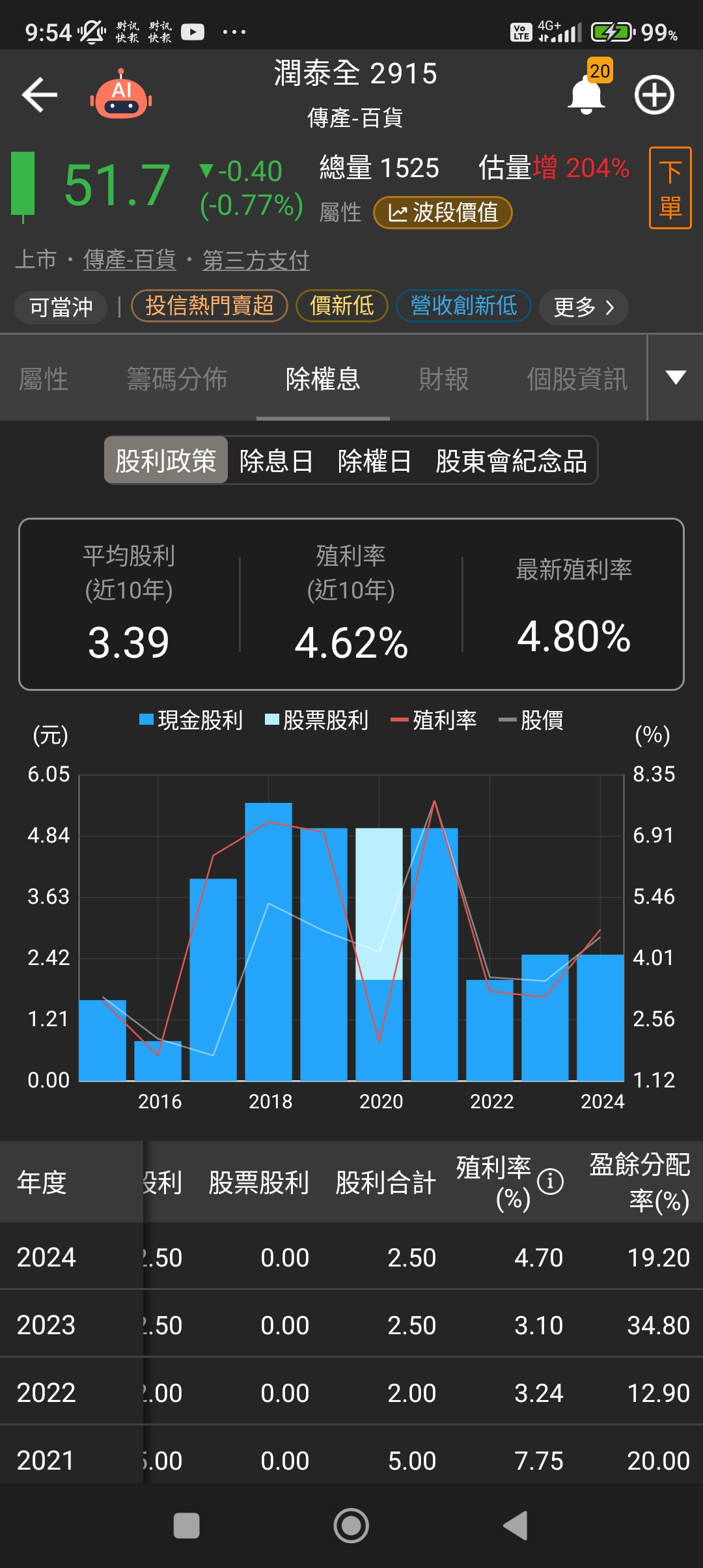Select the 除權日 segment
703x1568 pixels.
[374, 461]
